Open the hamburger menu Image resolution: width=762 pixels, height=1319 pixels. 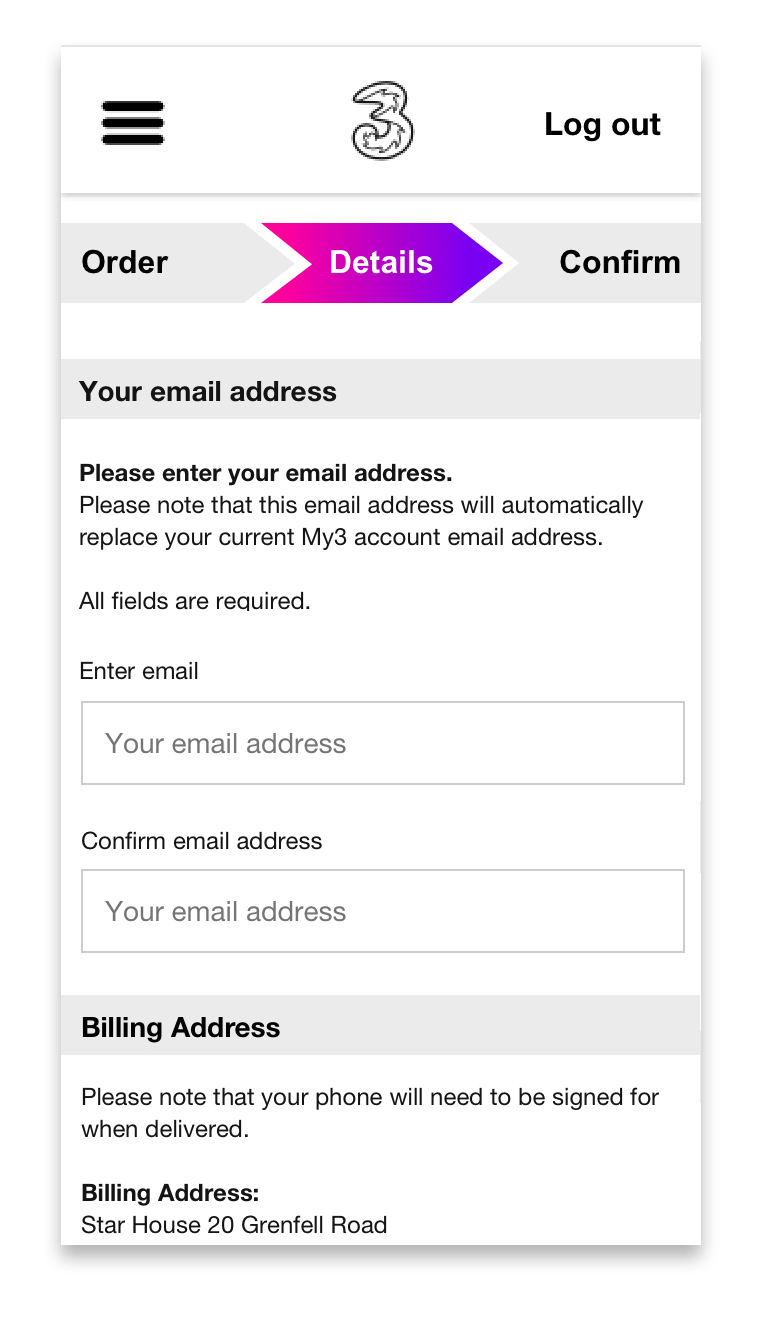[x=133, y=123]
